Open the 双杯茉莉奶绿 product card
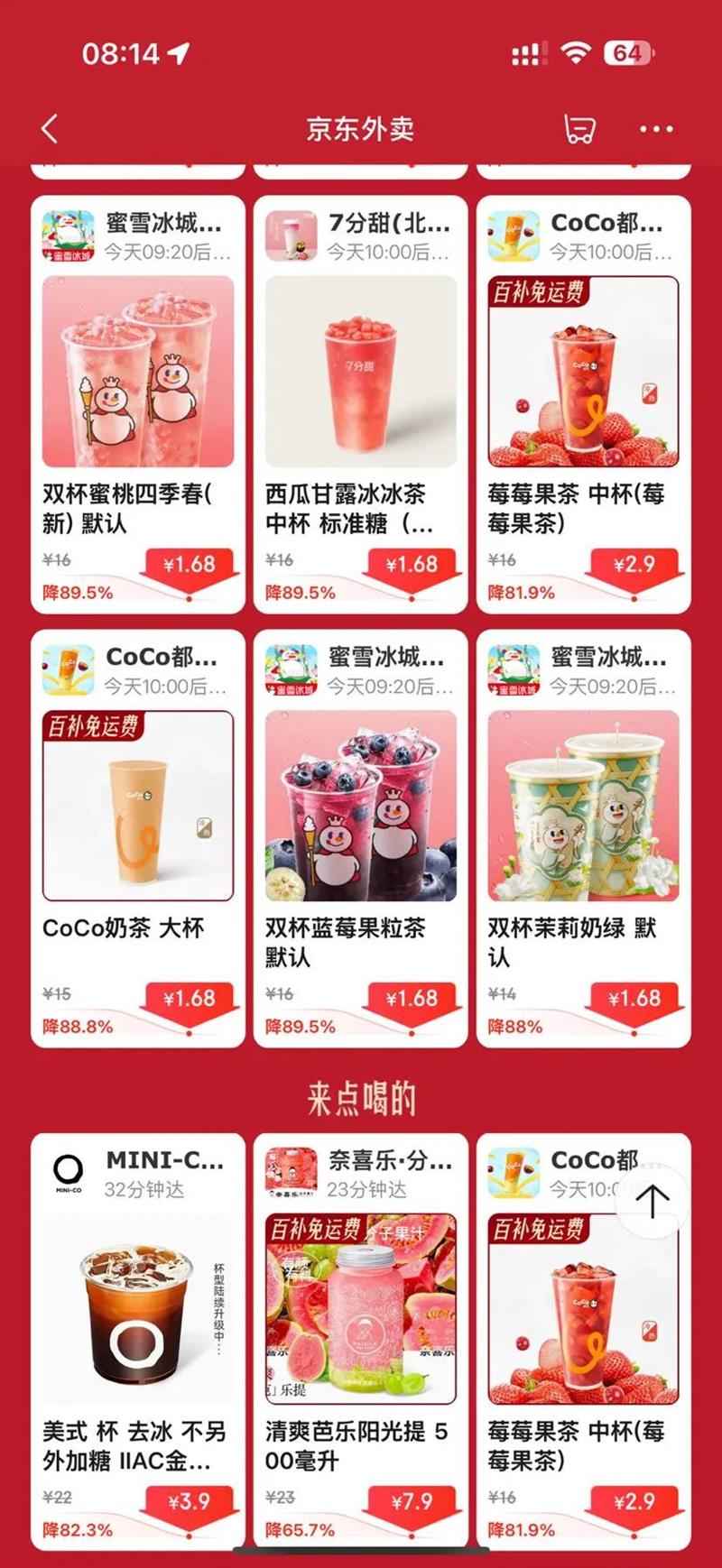 (584, 838)
